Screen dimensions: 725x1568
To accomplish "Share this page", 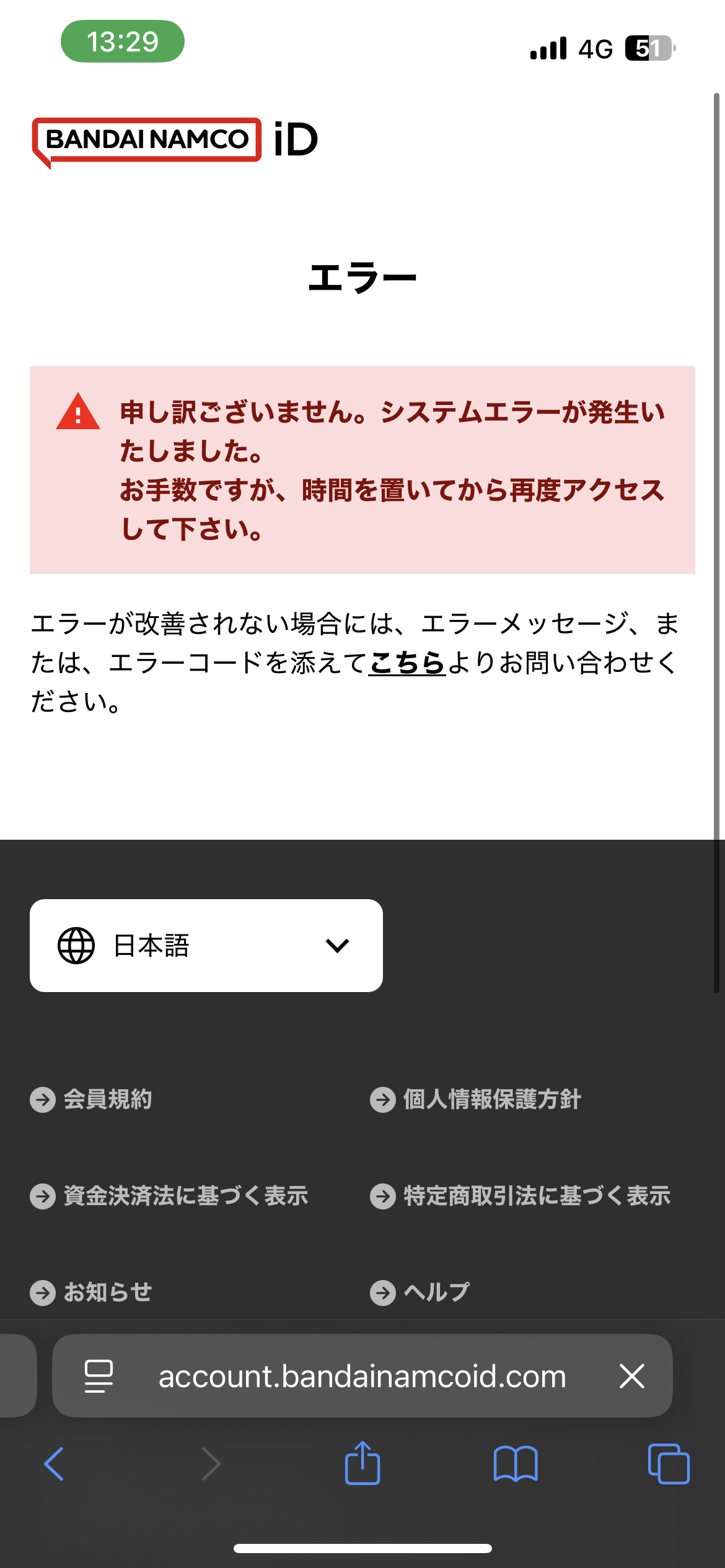I will click(362, 1464).
